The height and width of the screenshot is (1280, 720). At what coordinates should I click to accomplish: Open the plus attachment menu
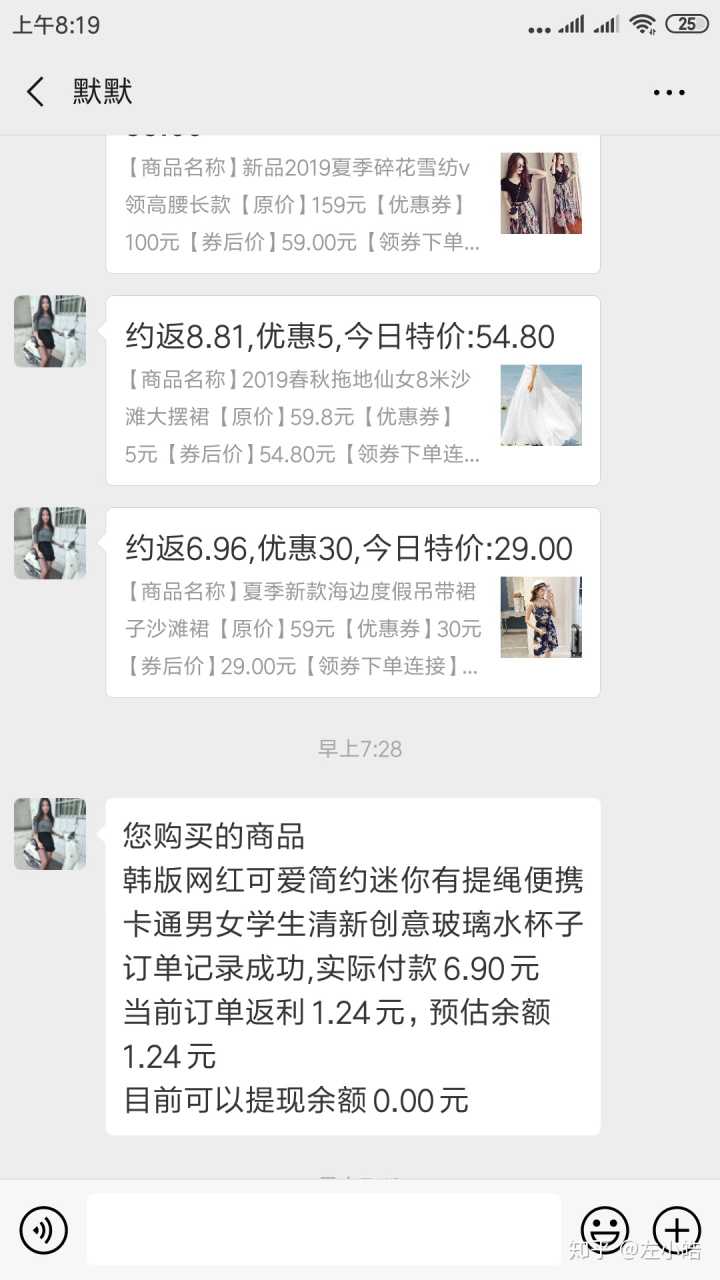[x=677, y=1230]
